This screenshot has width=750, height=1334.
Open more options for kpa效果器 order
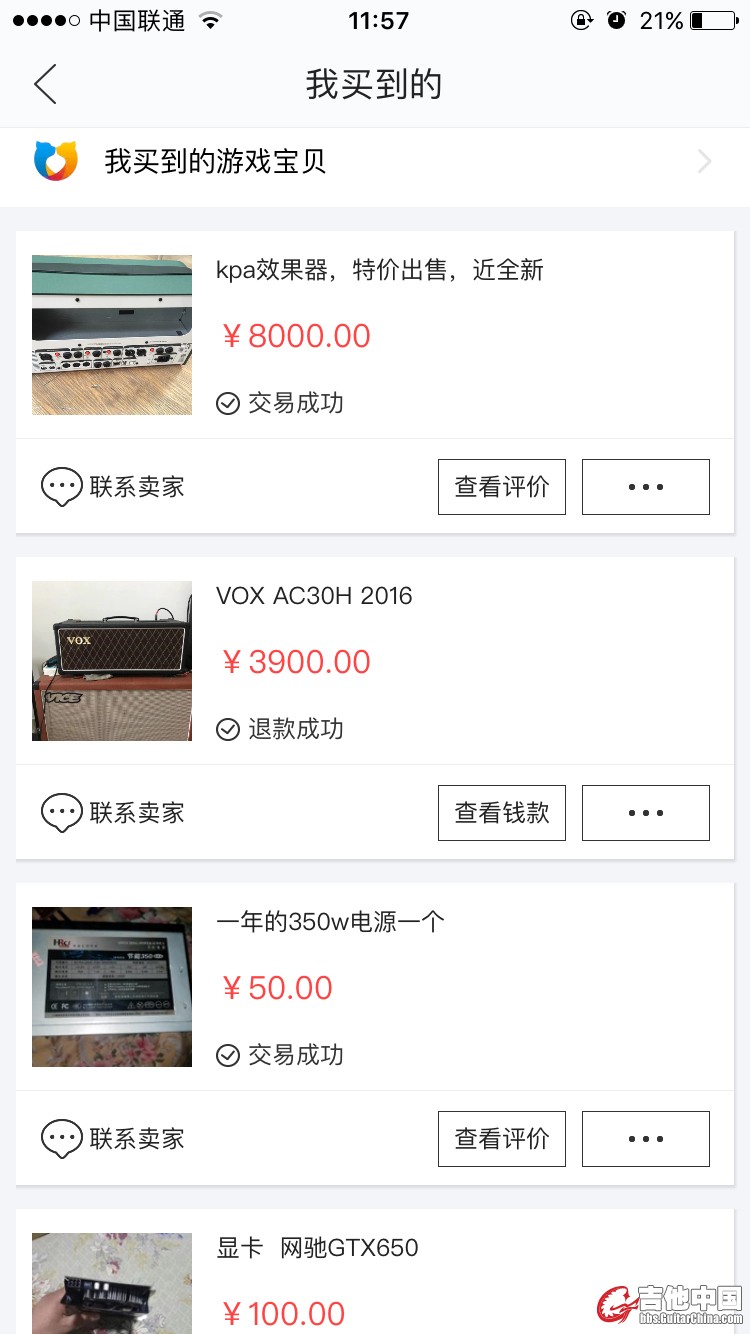(645, 487)
